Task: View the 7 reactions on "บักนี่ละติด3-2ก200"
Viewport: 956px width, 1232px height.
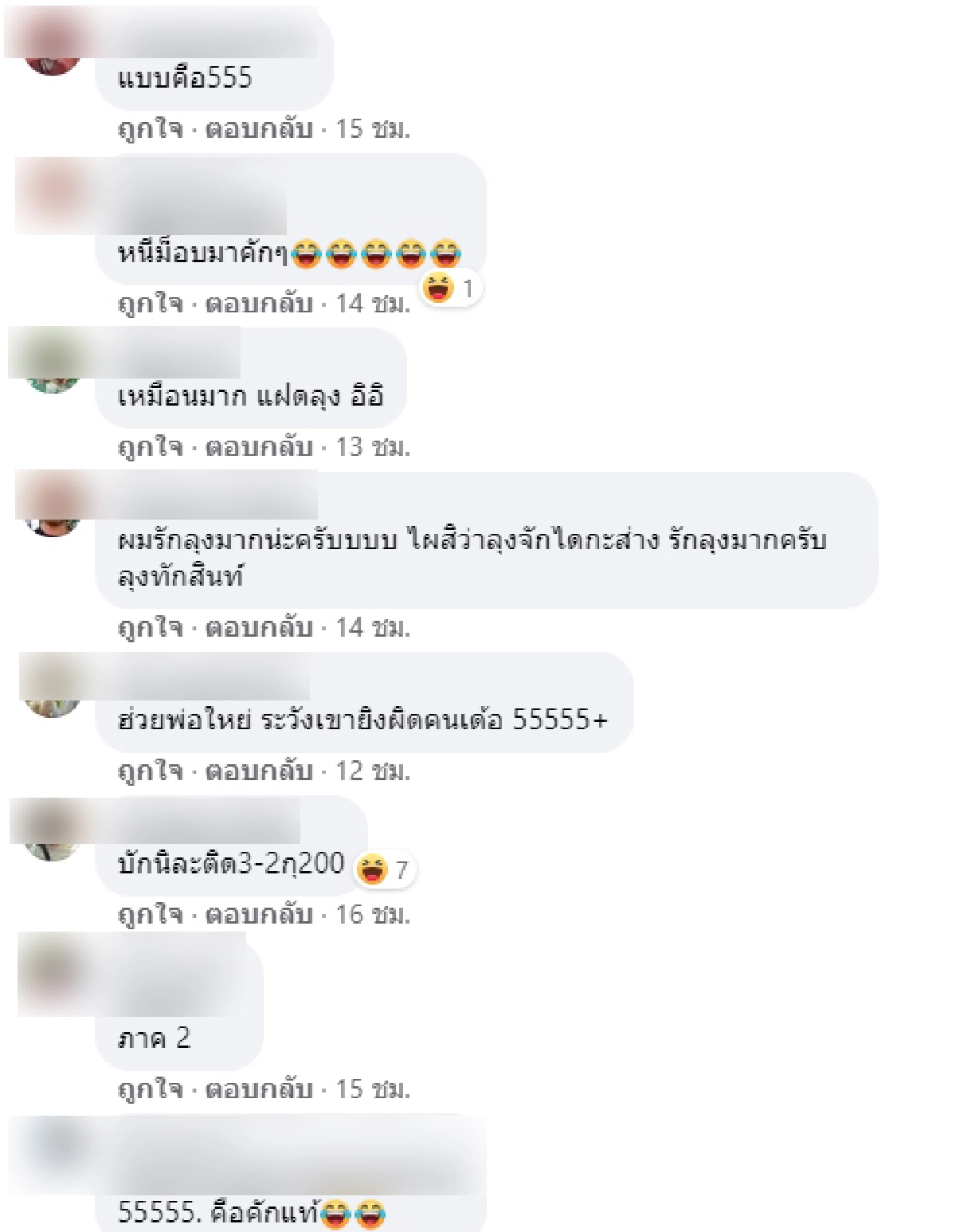Action: pos(385,869)
